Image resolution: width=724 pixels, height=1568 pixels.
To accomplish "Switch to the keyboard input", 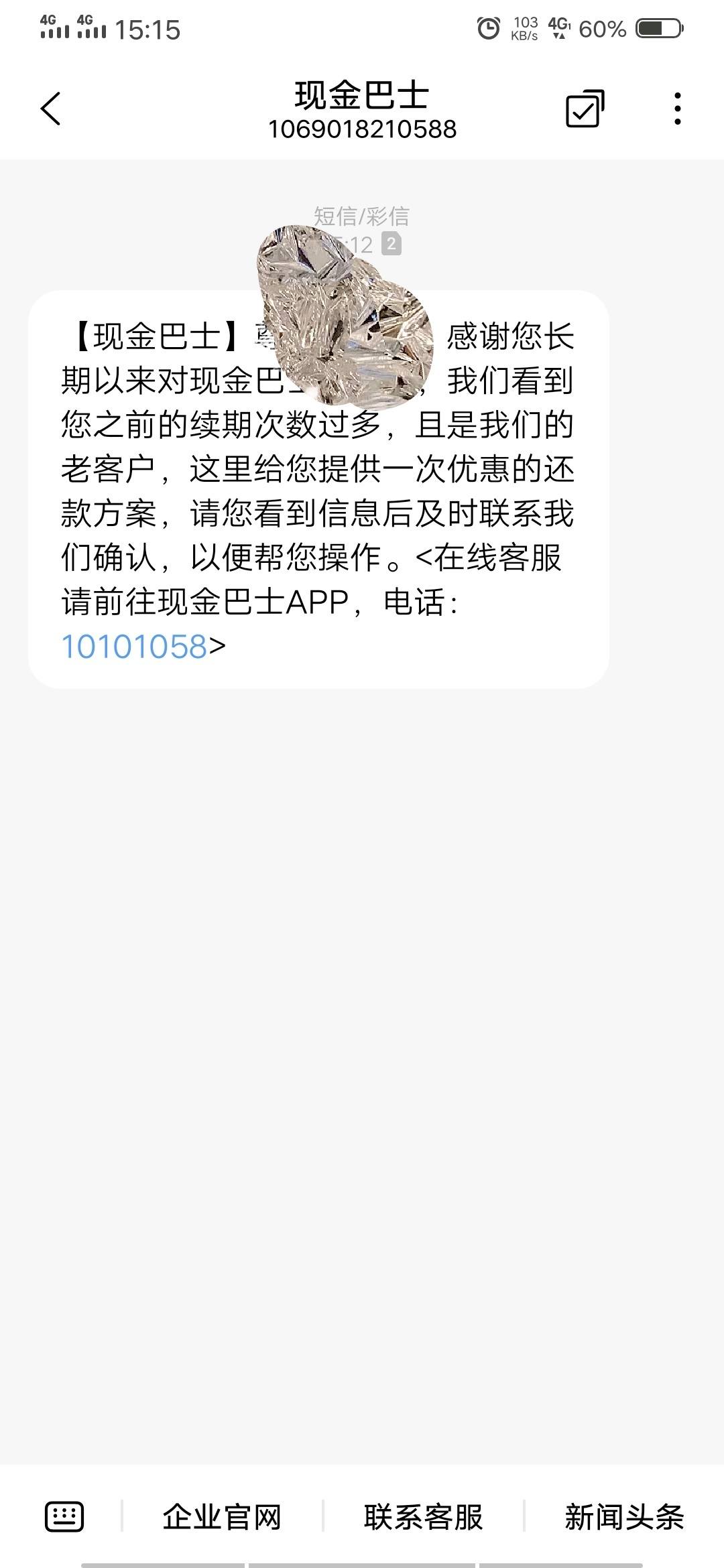I will pyautogui.click(x=64, y=1517).
